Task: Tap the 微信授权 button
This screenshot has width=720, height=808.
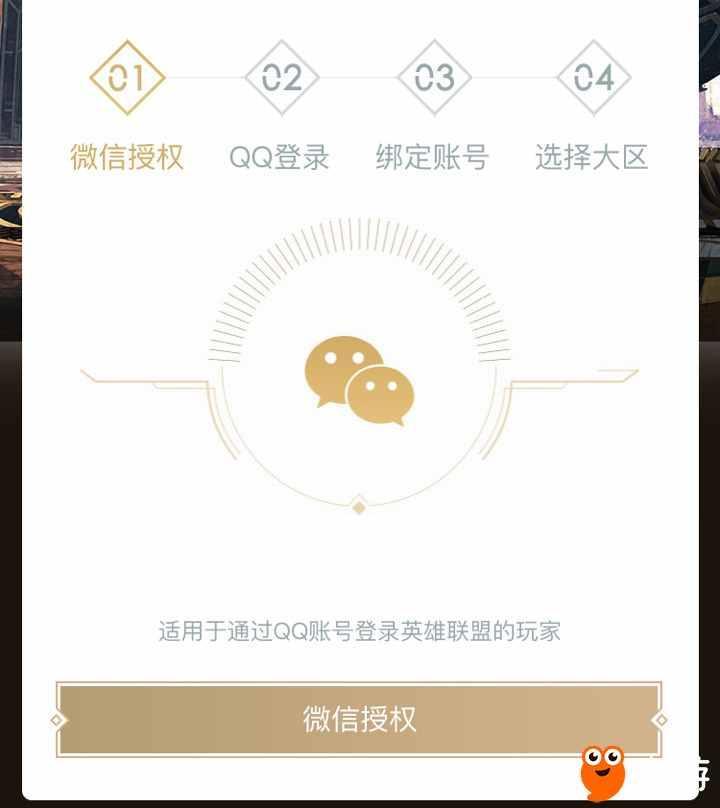Action: coord(359,719)
